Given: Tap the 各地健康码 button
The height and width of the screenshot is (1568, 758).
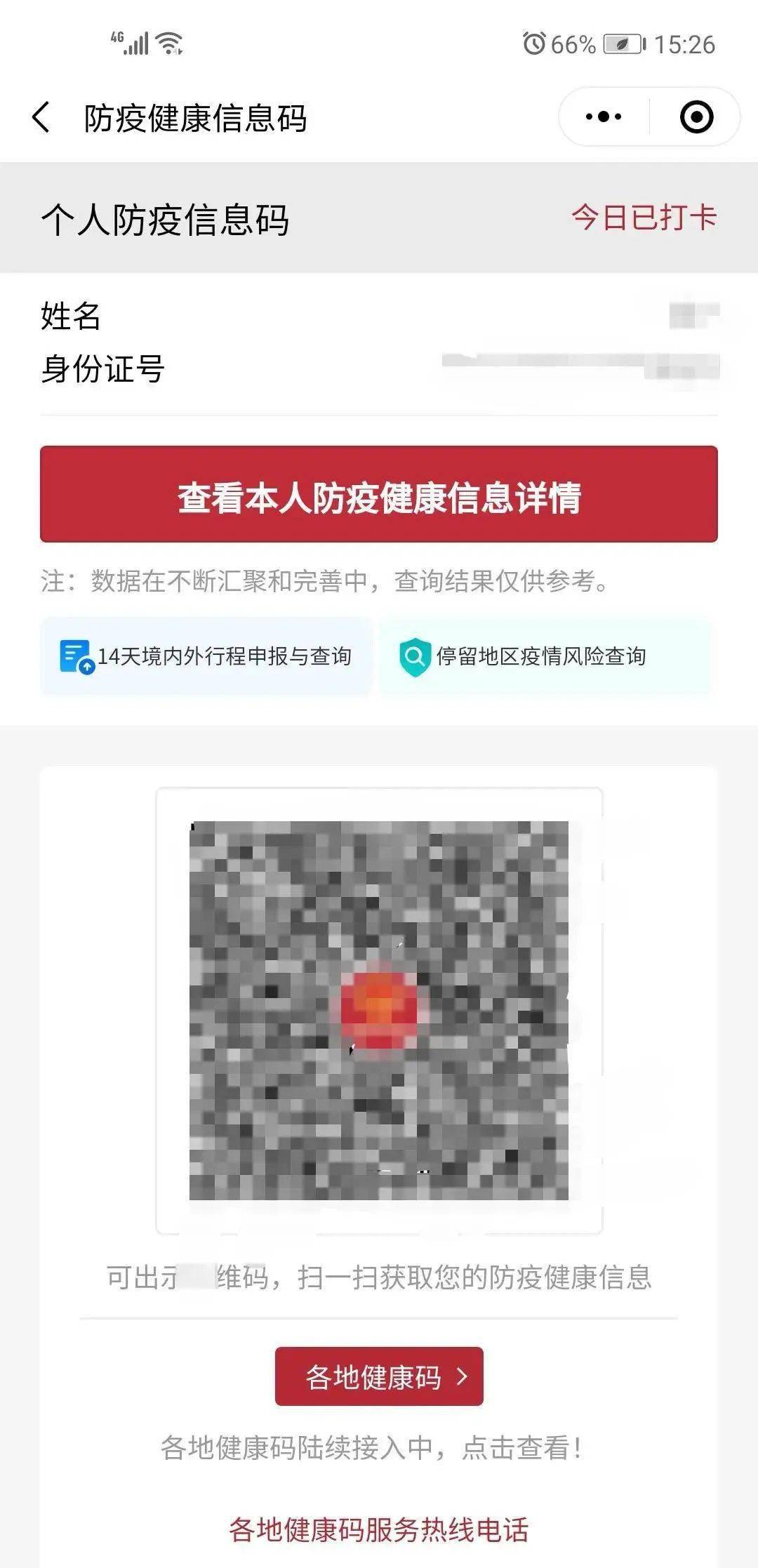Looking at the screenshot, I should click(379, 1376).
